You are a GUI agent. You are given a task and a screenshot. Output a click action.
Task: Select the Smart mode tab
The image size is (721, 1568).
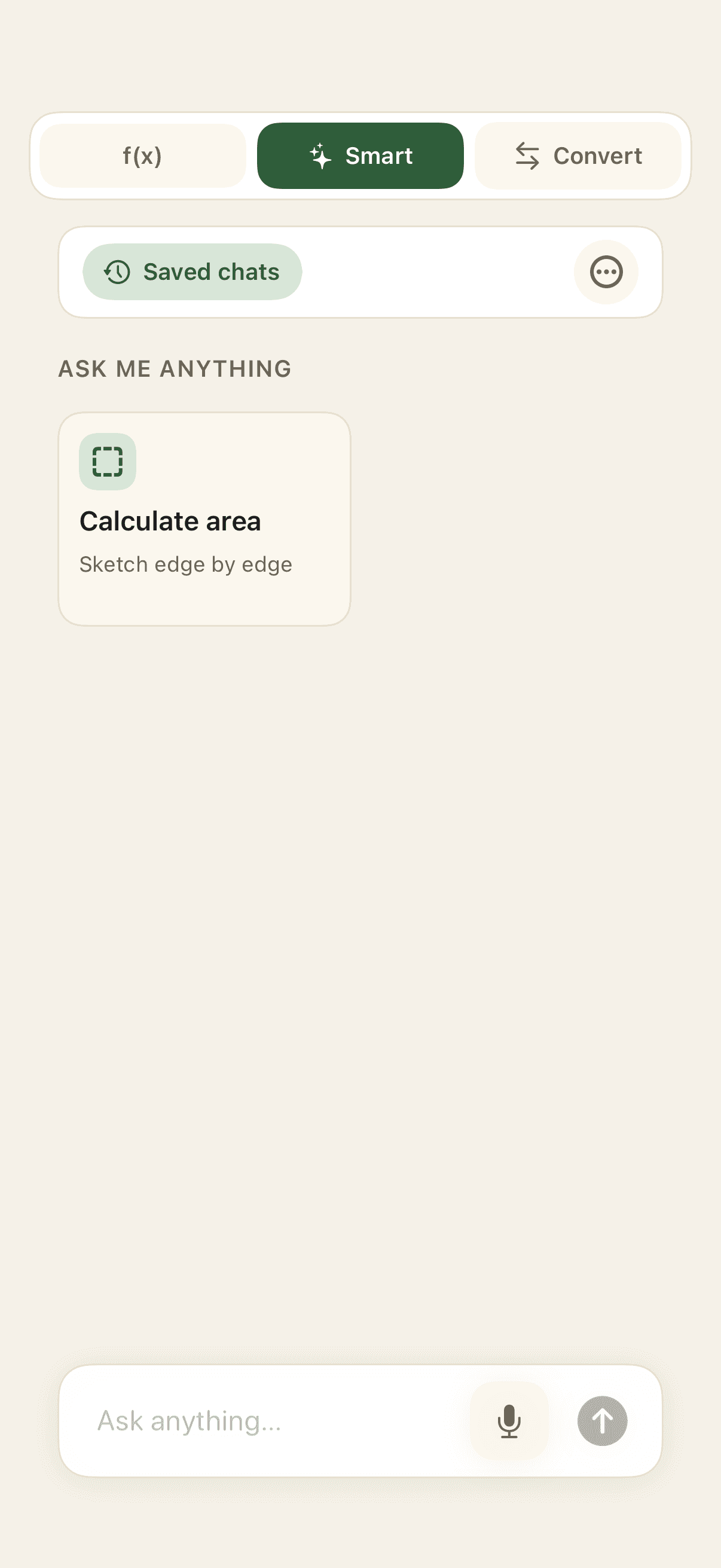click(360, 156)
